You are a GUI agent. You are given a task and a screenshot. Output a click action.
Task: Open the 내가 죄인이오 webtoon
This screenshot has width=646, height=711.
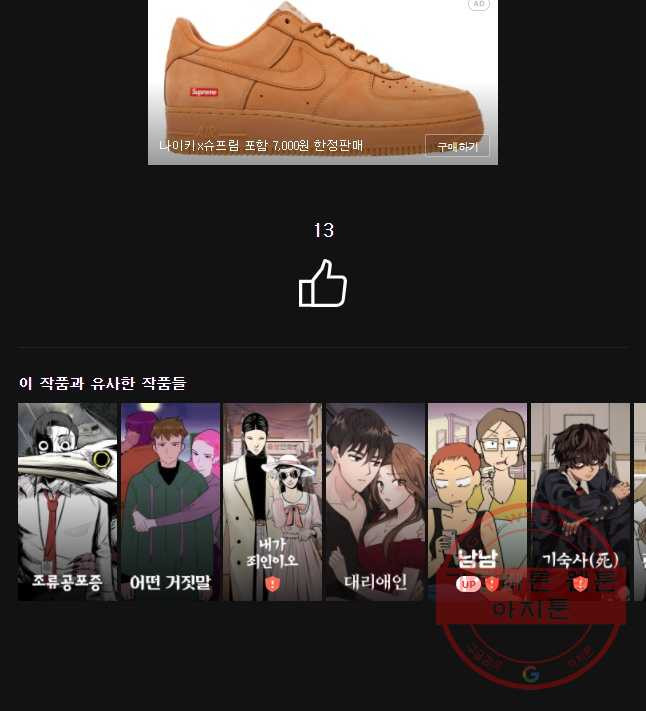point(272,500)
